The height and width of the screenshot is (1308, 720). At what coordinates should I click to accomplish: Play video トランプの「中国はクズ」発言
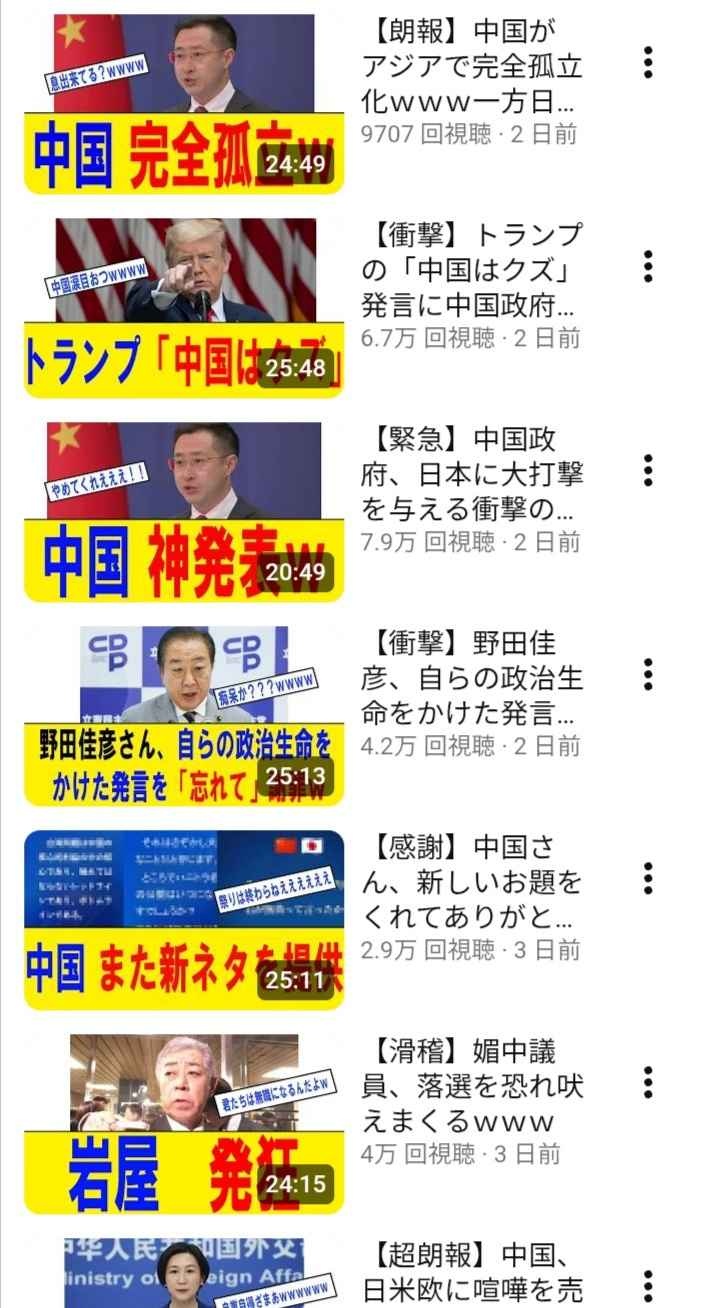click(184, 308)
